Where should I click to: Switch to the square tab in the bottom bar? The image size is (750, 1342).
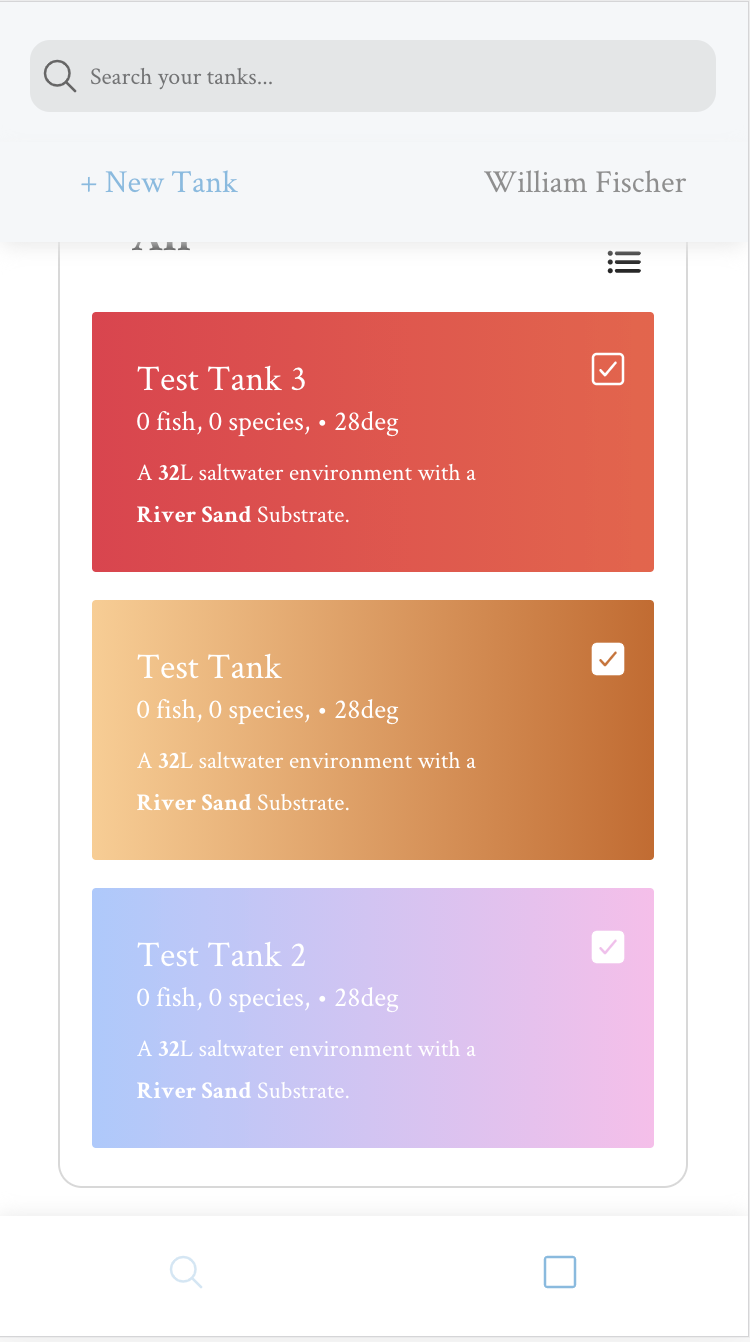560,1272
